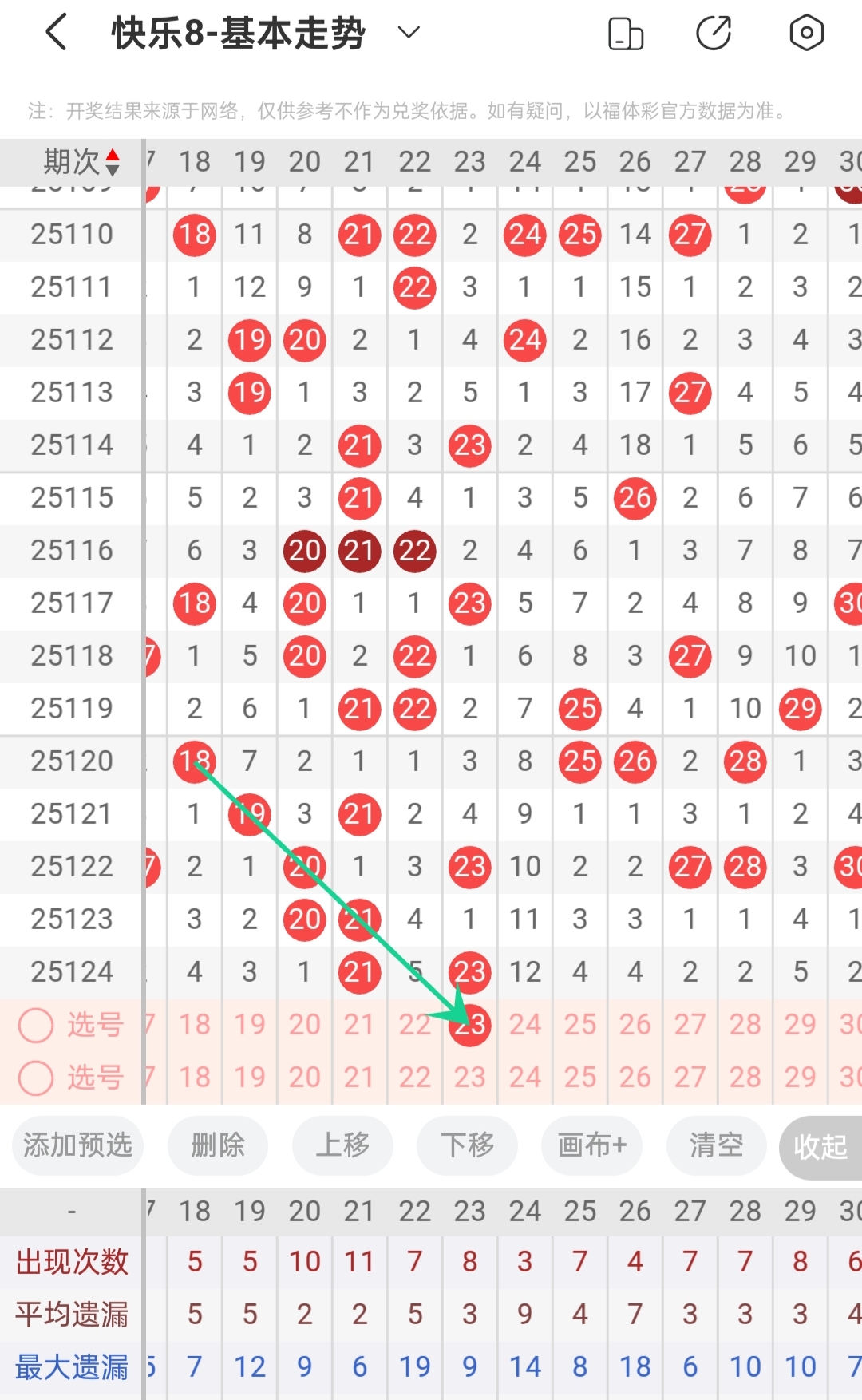Clear the canvas with 清空
The image size is (862, 1400).
pos(716,1145)
